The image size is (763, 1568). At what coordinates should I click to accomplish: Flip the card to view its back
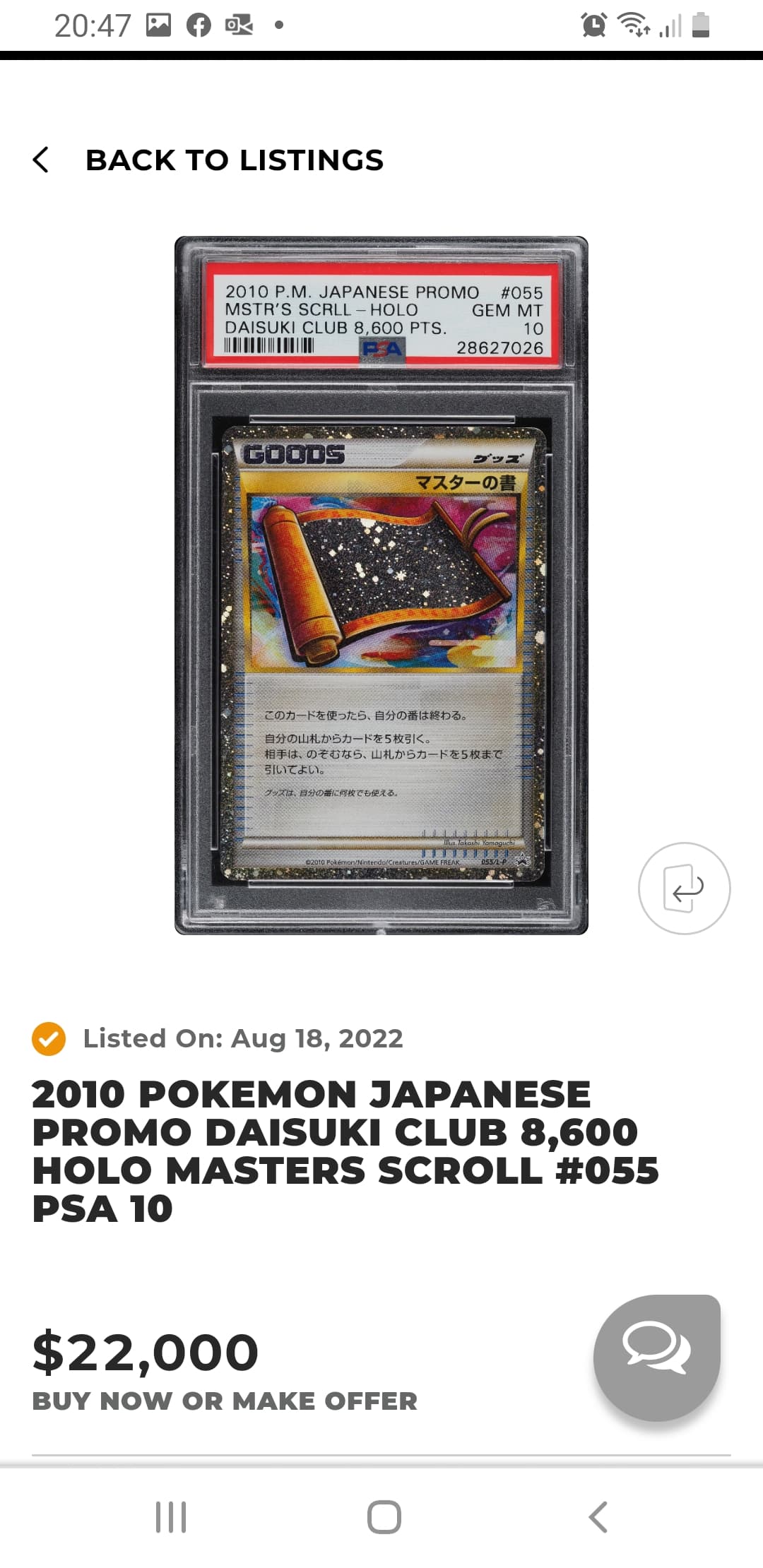[684, 889]
